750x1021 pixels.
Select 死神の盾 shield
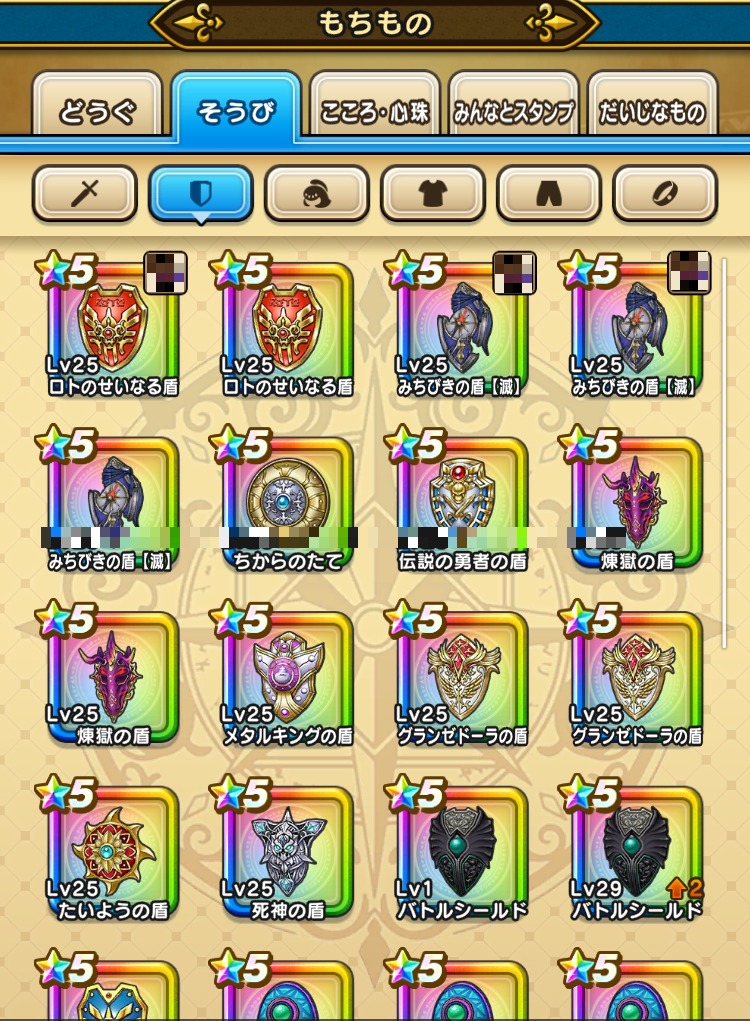pos(287,852)
